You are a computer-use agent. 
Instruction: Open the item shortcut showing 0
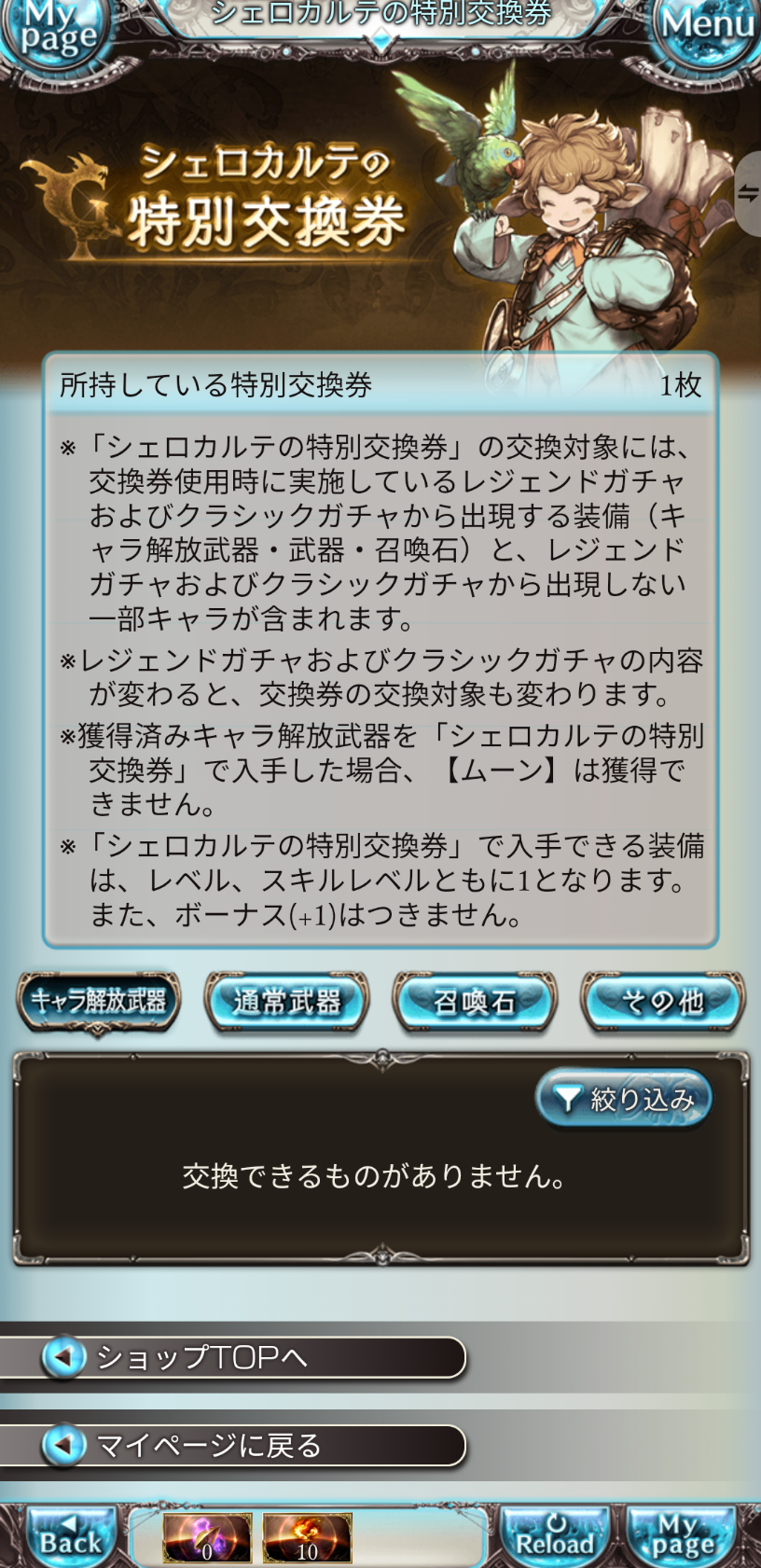[x=207, y=1538]
